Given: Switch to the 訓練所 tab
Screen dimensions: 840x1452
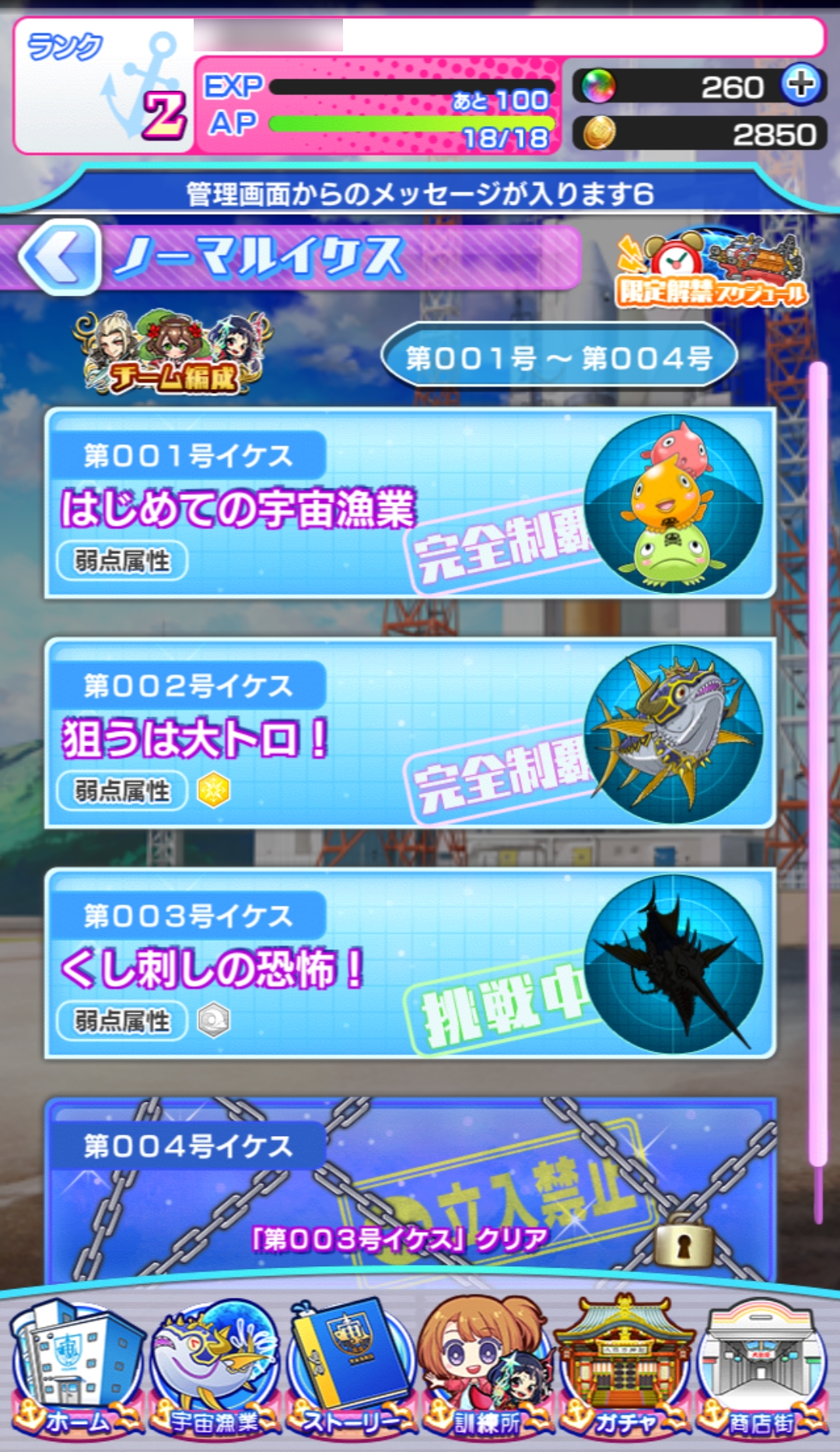Looking at the screenshot, I should [487, 1370].
